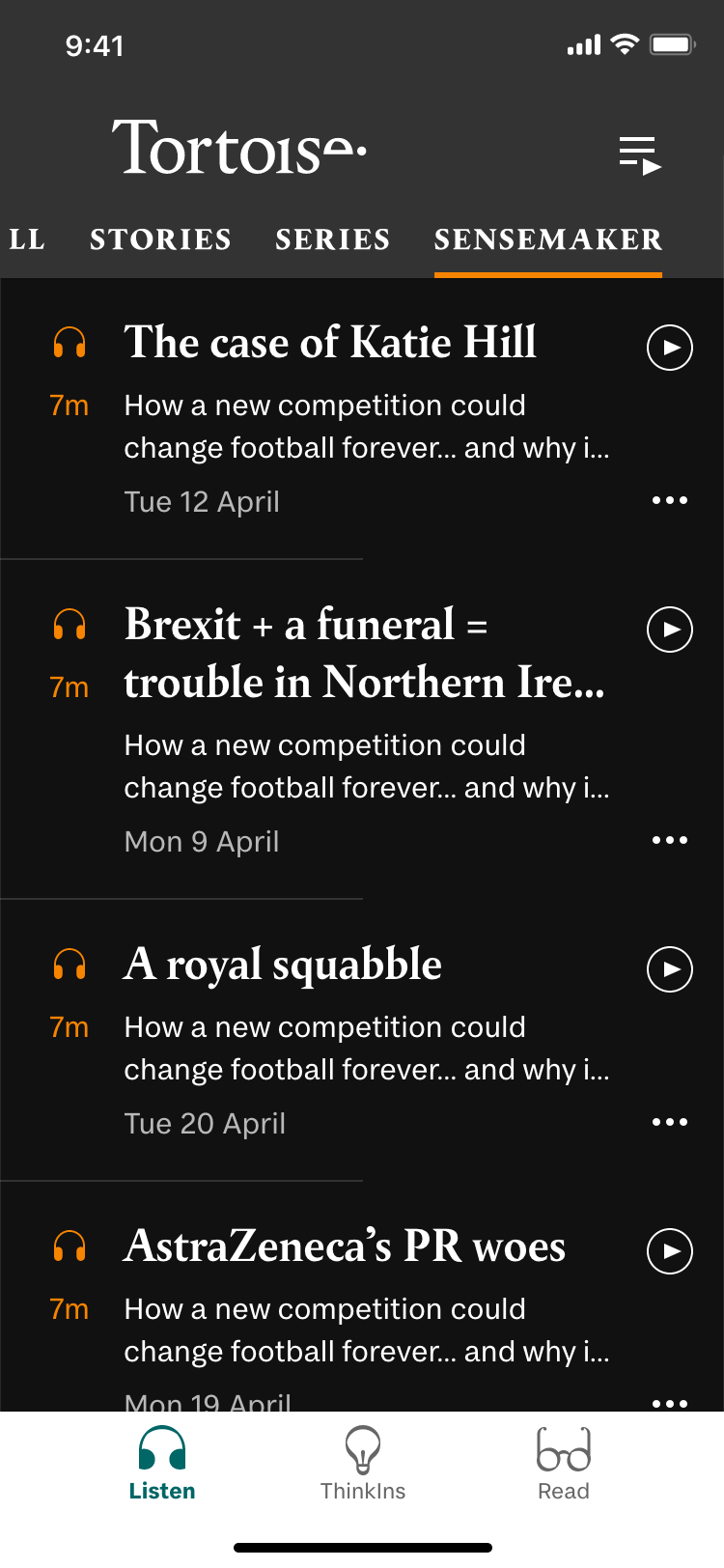Open The case of Katie Hill episode
This screenshot has width=724, height=1568.
[330, 344]
